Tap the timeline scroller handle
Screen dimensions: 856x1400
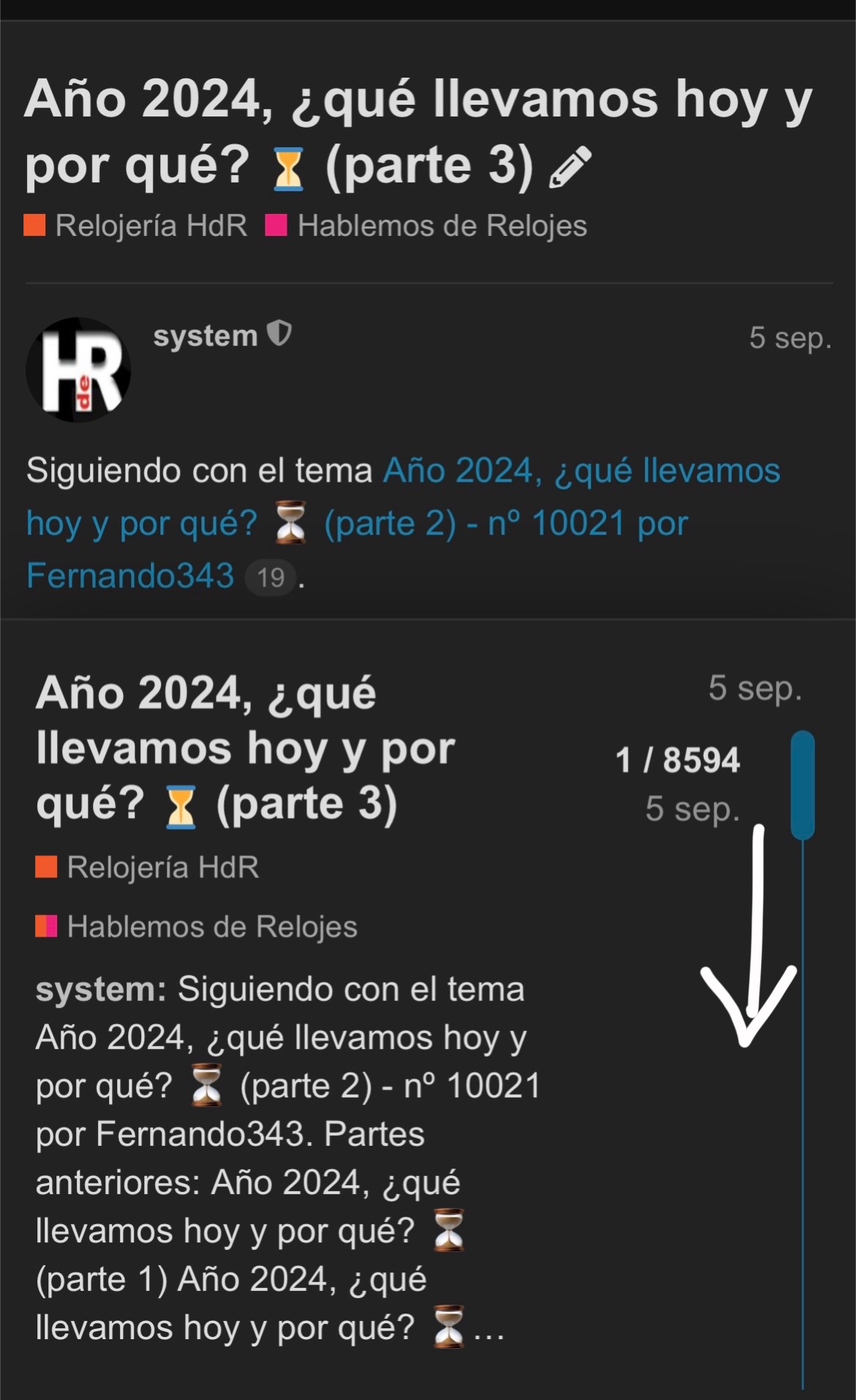click(x=803, y=785)
